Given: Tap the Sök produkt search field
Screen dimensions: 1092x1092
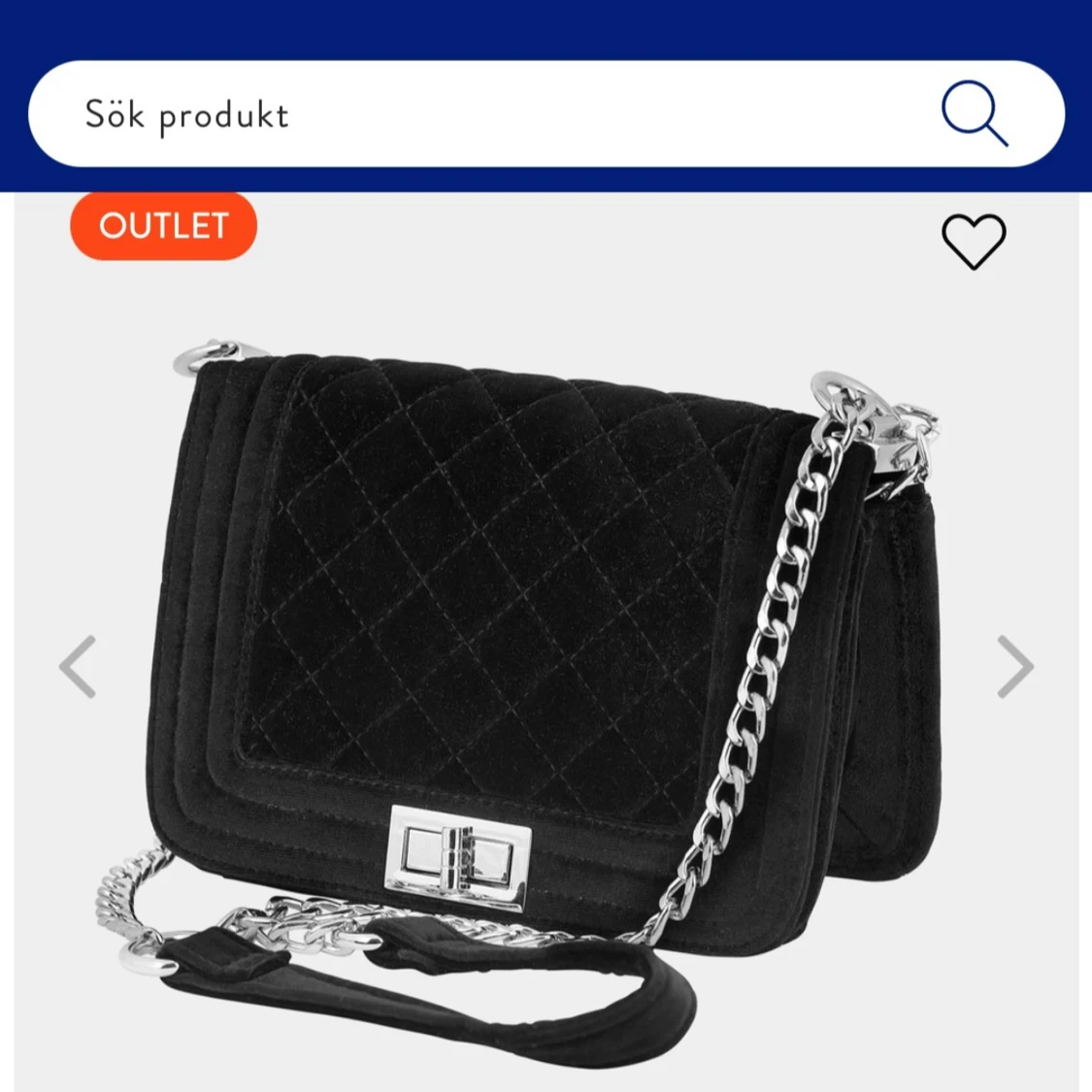Looking at the screenshot, I should click(466, 115).
